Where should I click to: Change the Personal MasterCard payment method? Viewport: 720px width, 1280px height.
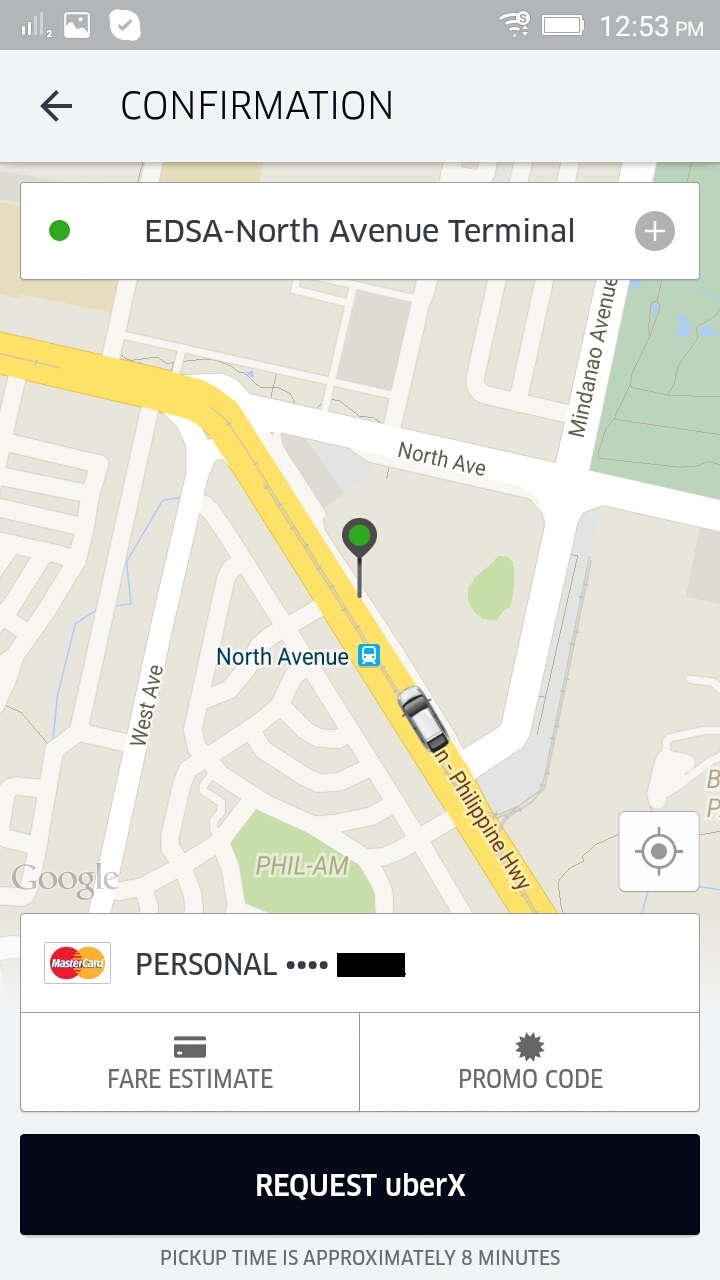click(360, 964)
